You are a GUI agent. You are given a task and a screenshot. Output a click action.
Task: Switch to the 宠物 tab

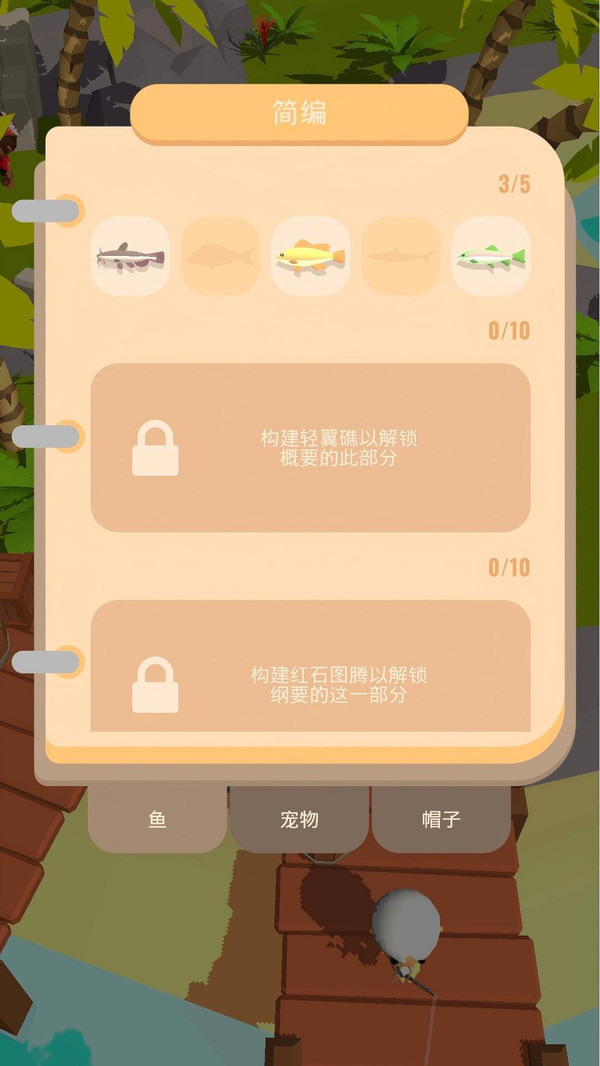click(x=299, y=820)
